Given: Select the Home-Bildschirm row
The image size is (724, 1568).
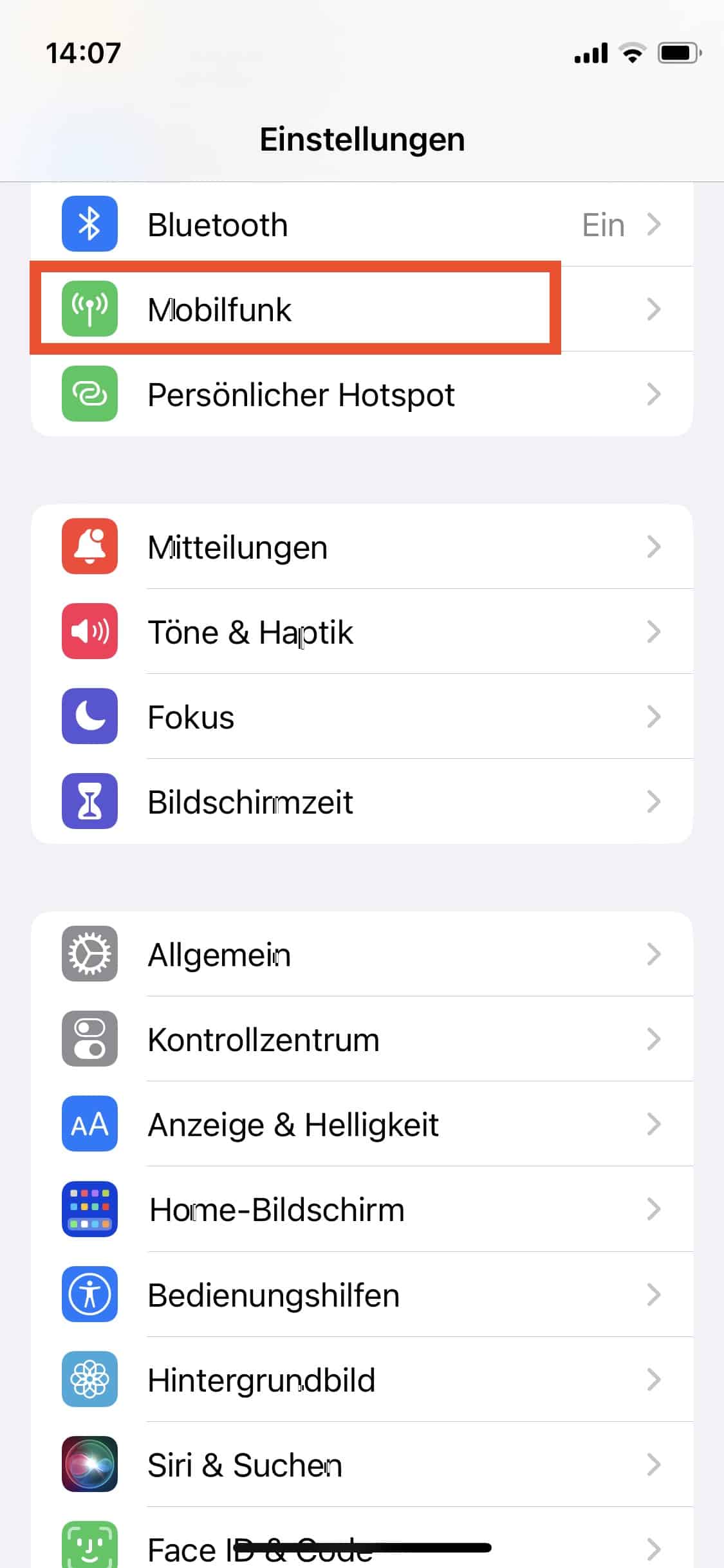Looking at the screenshot, I should point(360,1209).
